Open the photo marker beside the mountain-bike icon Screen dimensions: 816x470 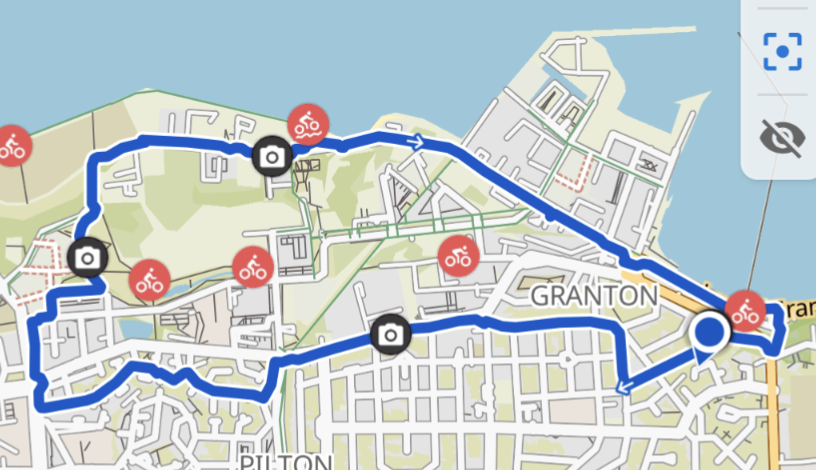272,156
